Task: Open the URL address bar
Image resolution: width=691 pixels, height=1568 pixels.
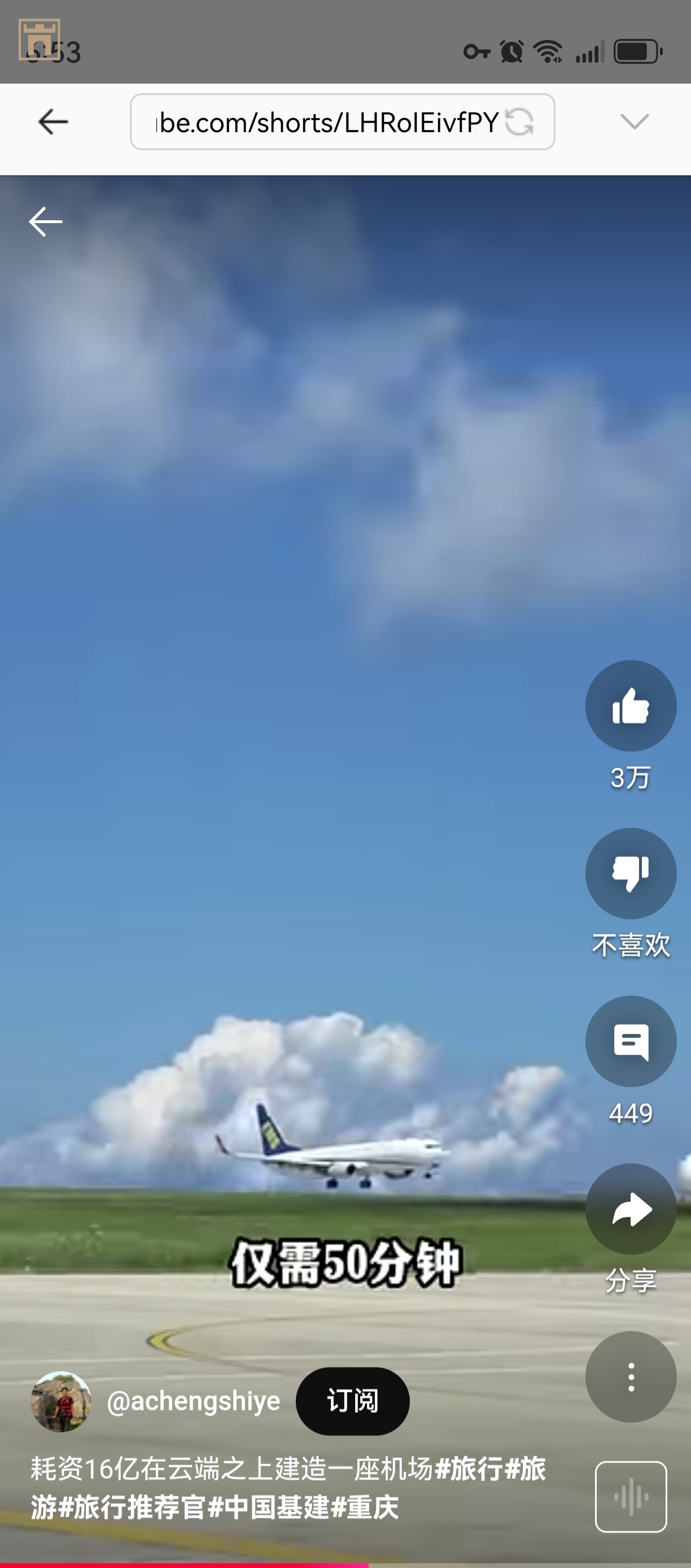Action: (326, 122)
